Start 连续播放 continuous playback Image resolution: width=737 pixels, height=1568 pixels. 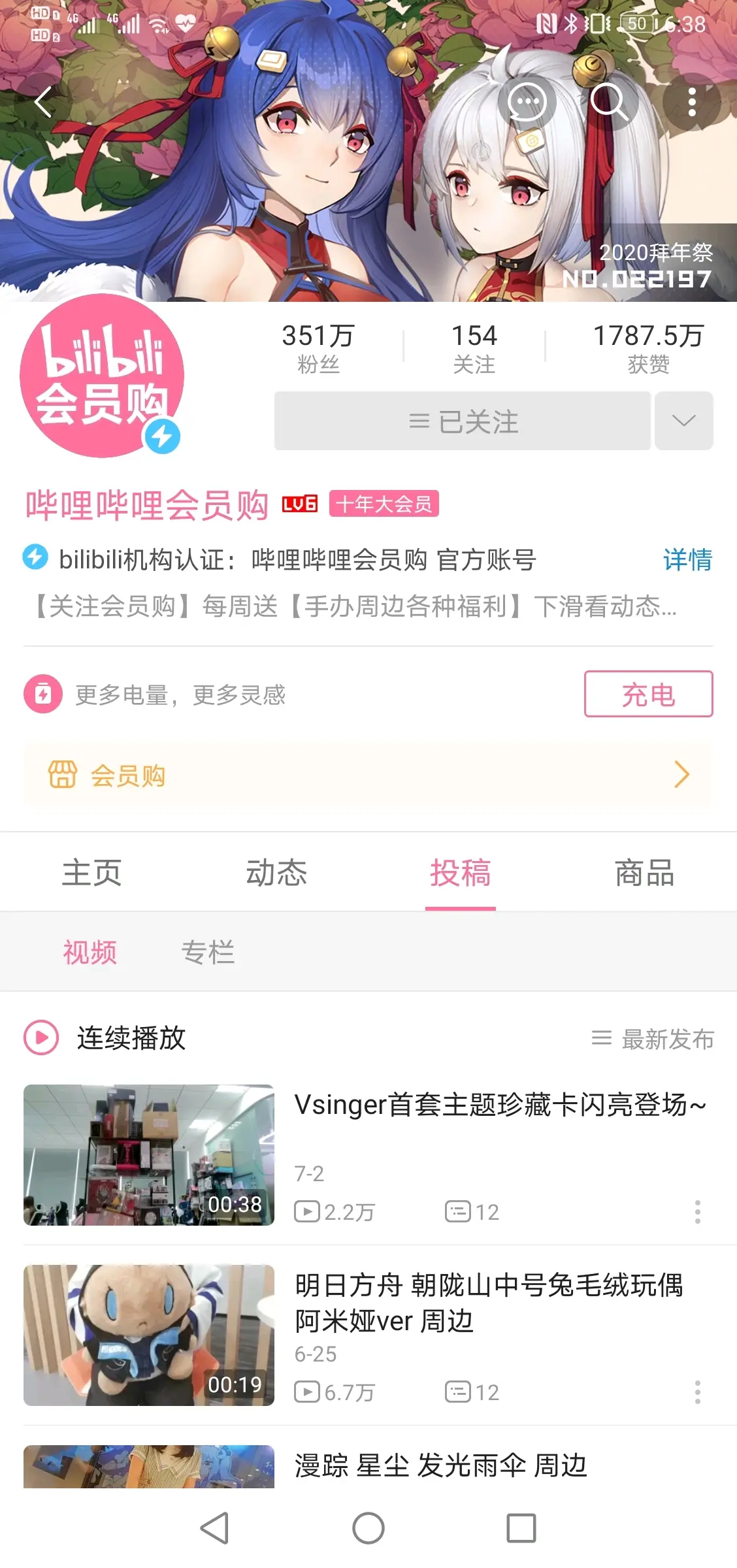click(x=106, y=1038)
